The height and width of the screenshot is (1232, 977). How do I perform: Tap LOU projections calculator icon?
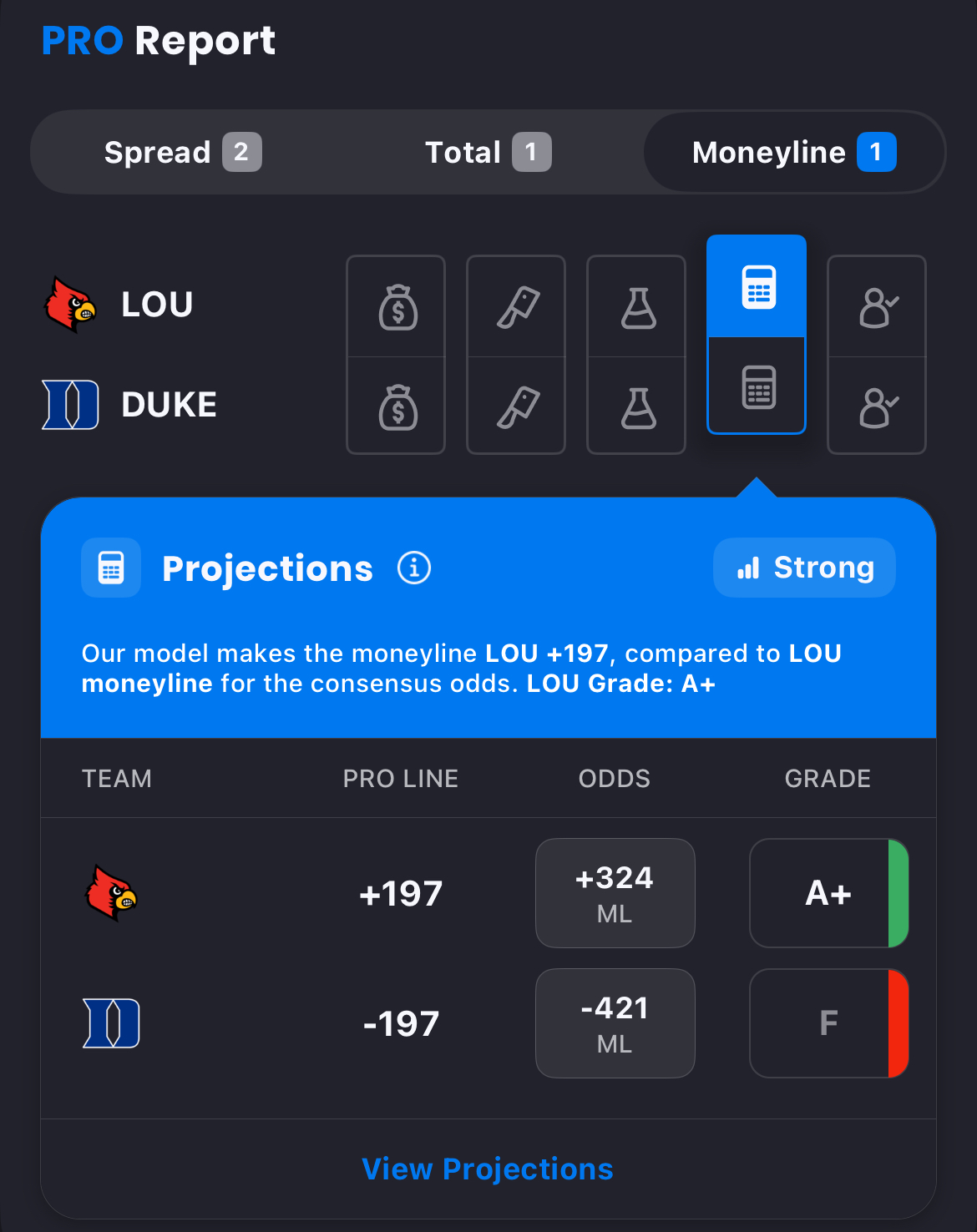click(757, 287)
